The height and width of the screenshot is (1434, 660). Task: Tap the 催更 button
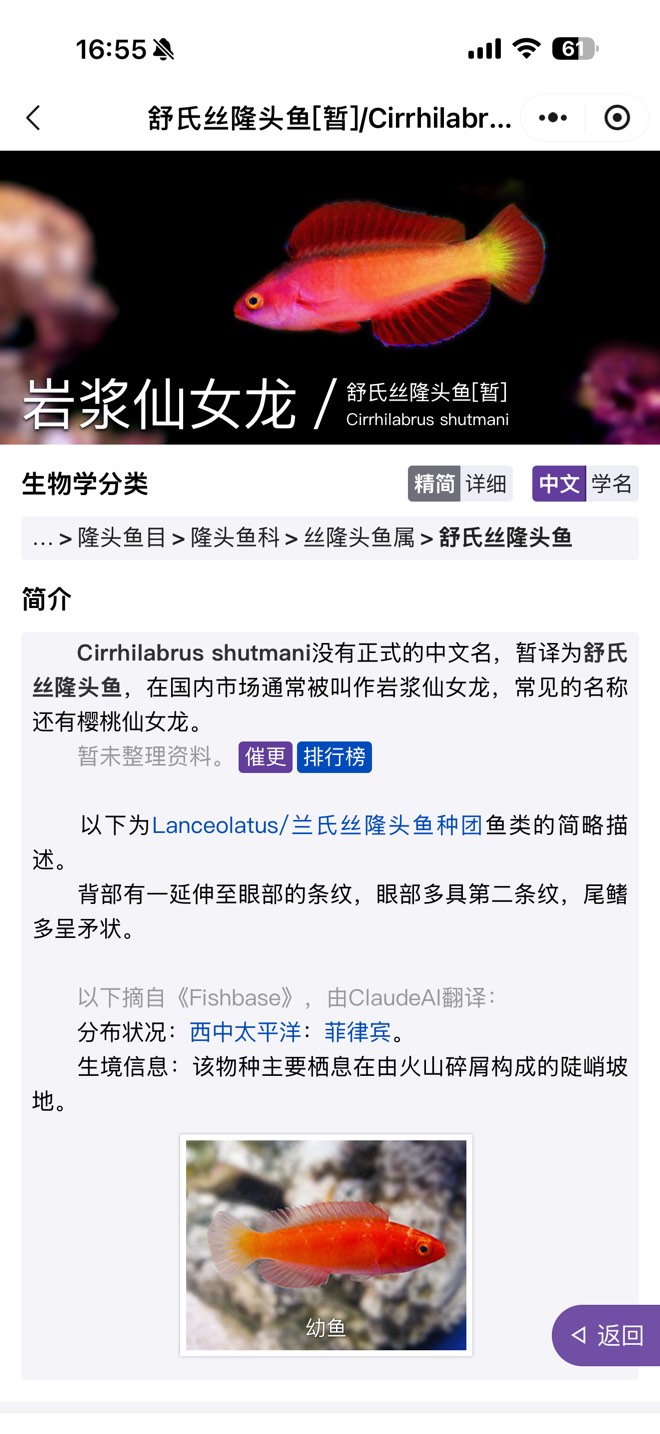(265, 757)
